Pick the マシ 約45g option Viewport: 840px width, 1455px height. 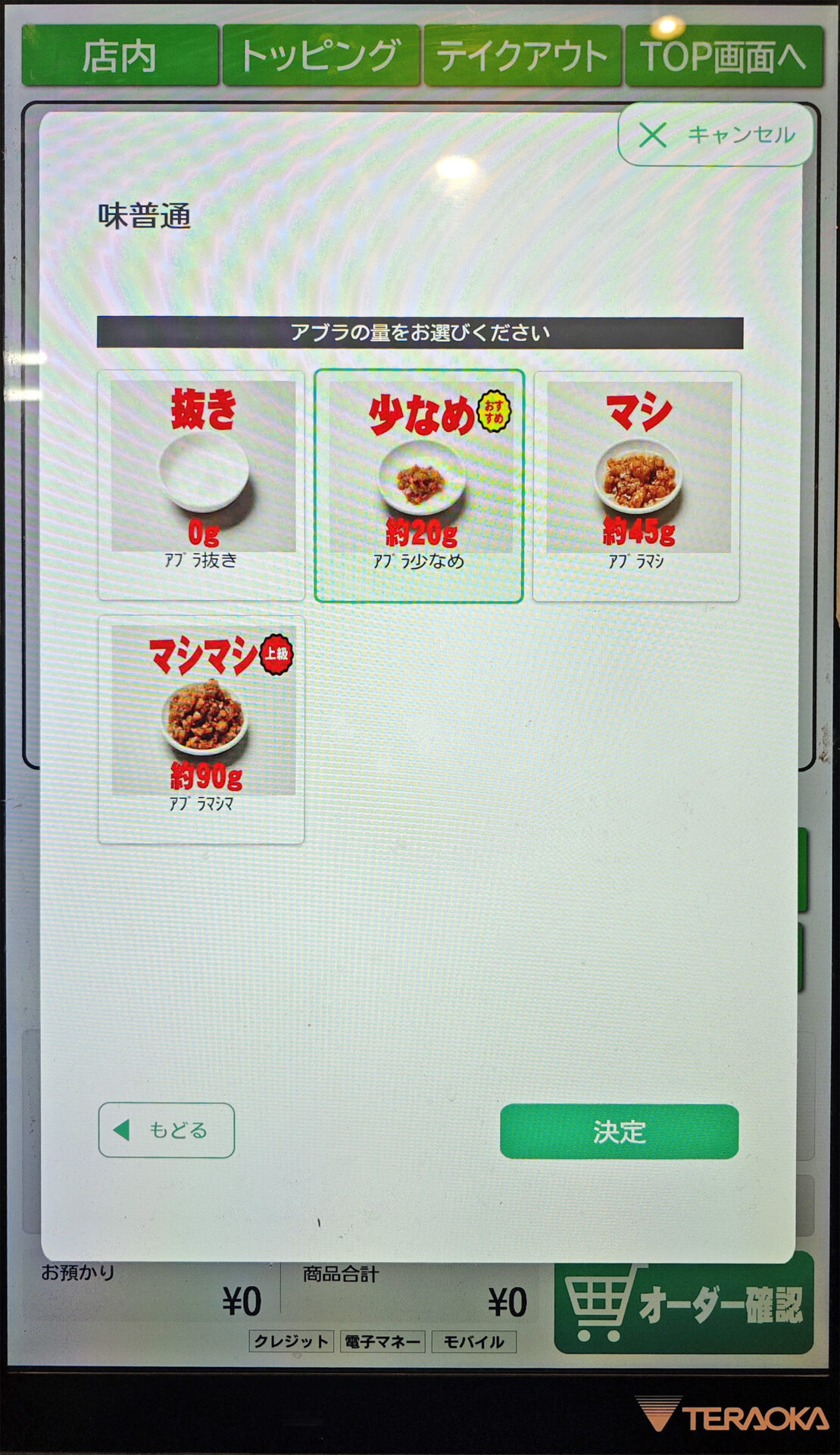pyautogui.click(x=636, y=485)
